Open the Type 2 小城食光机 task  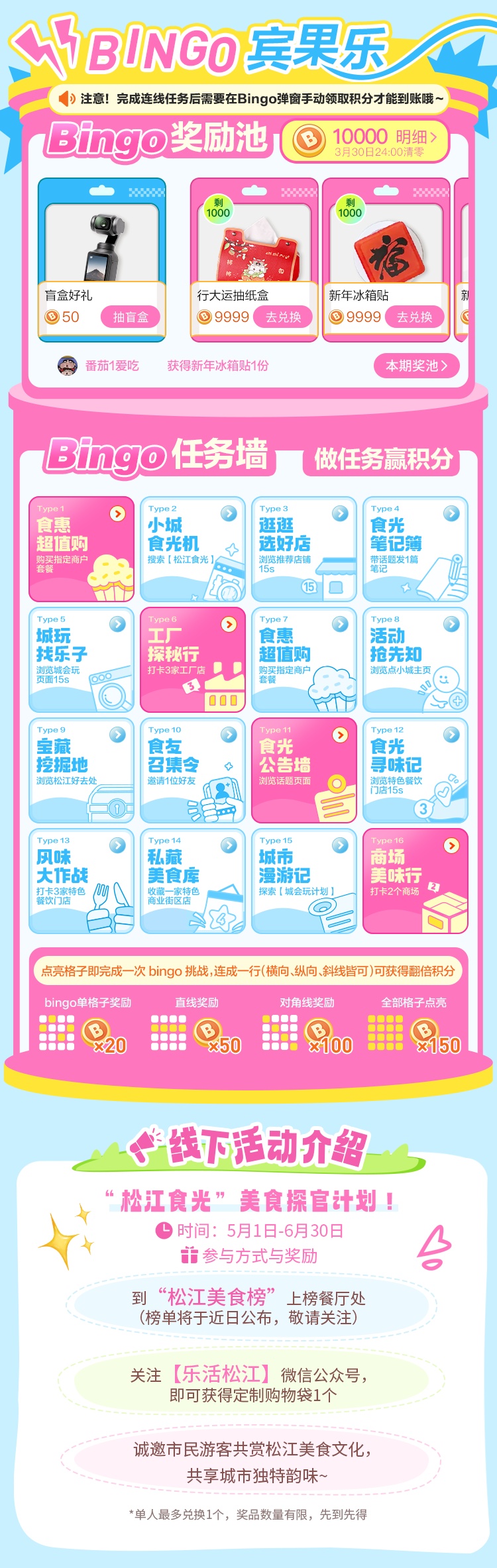click(193, 549)
